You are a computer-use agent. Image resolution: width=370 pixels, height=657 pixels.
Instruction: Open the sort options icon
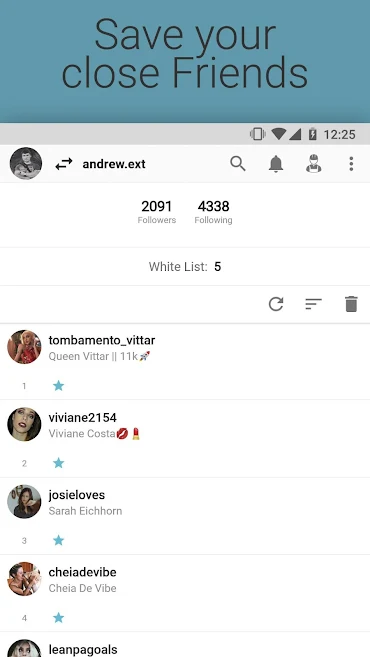coord(313,304)
